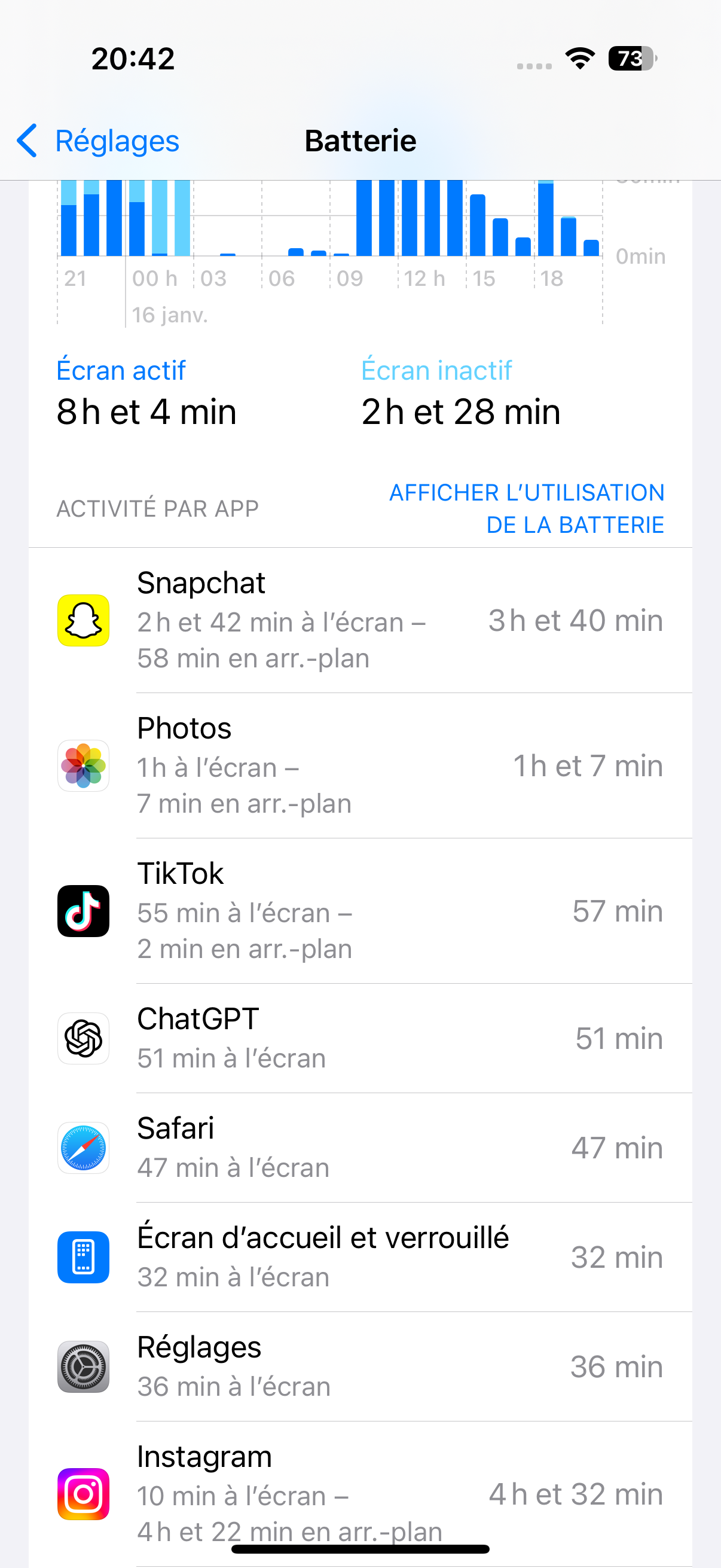Tap Afficher l'utilisation de la batterie
Image resolution: width=721 pixels, height=1568 pixels.
click(526, 508)
